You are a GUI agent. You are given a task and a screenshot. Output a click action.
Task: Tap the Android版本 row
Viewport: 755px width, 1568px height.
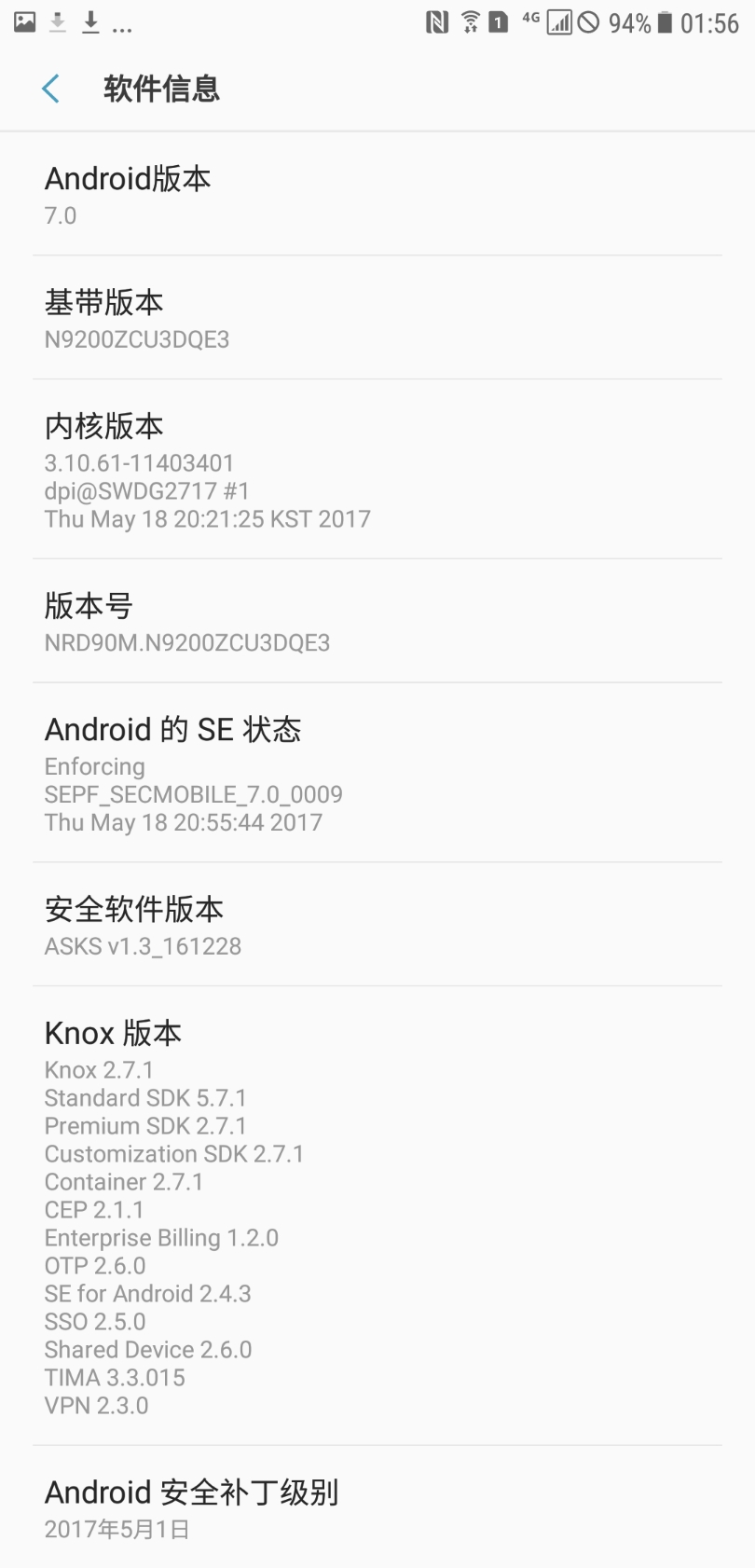coord(377,194)
